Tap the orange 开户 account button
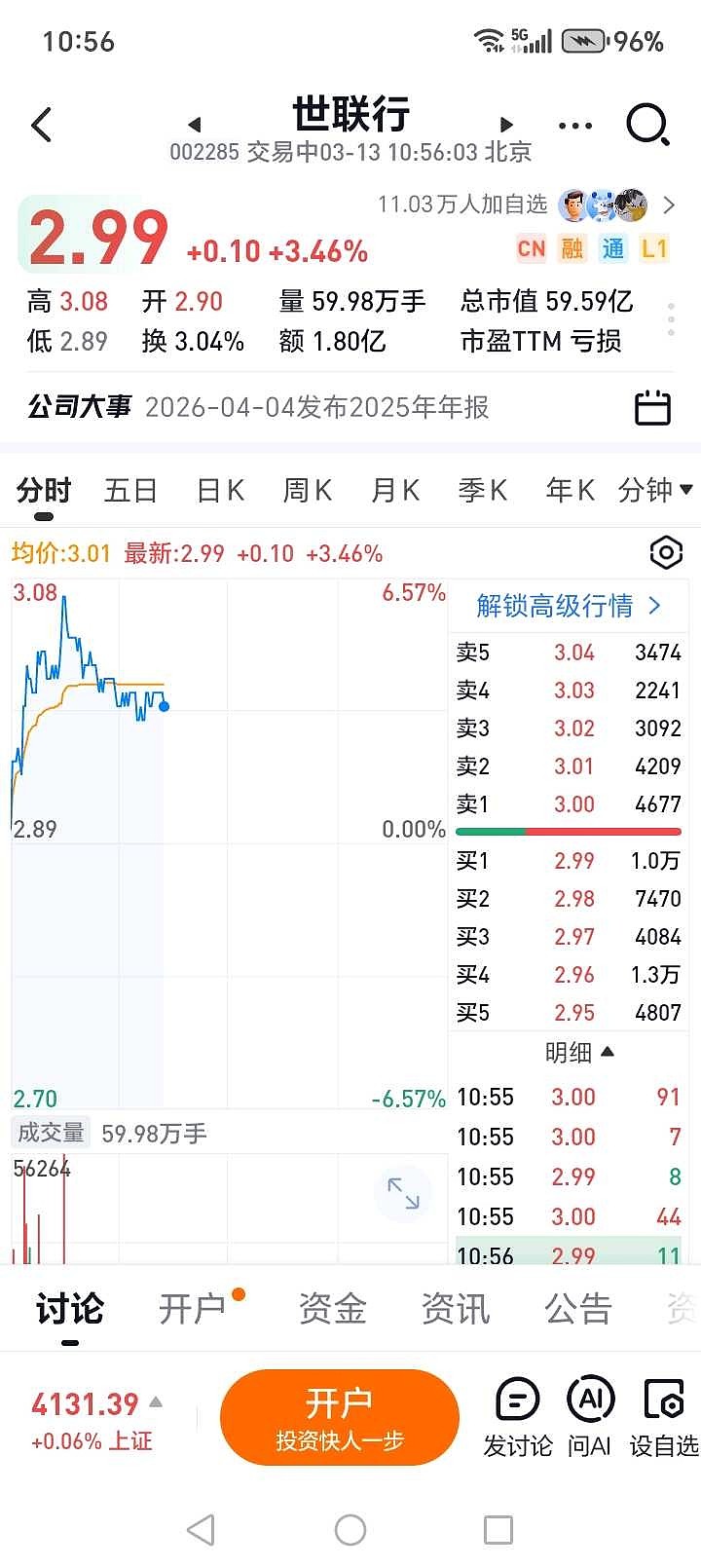 pos(339,1417)
